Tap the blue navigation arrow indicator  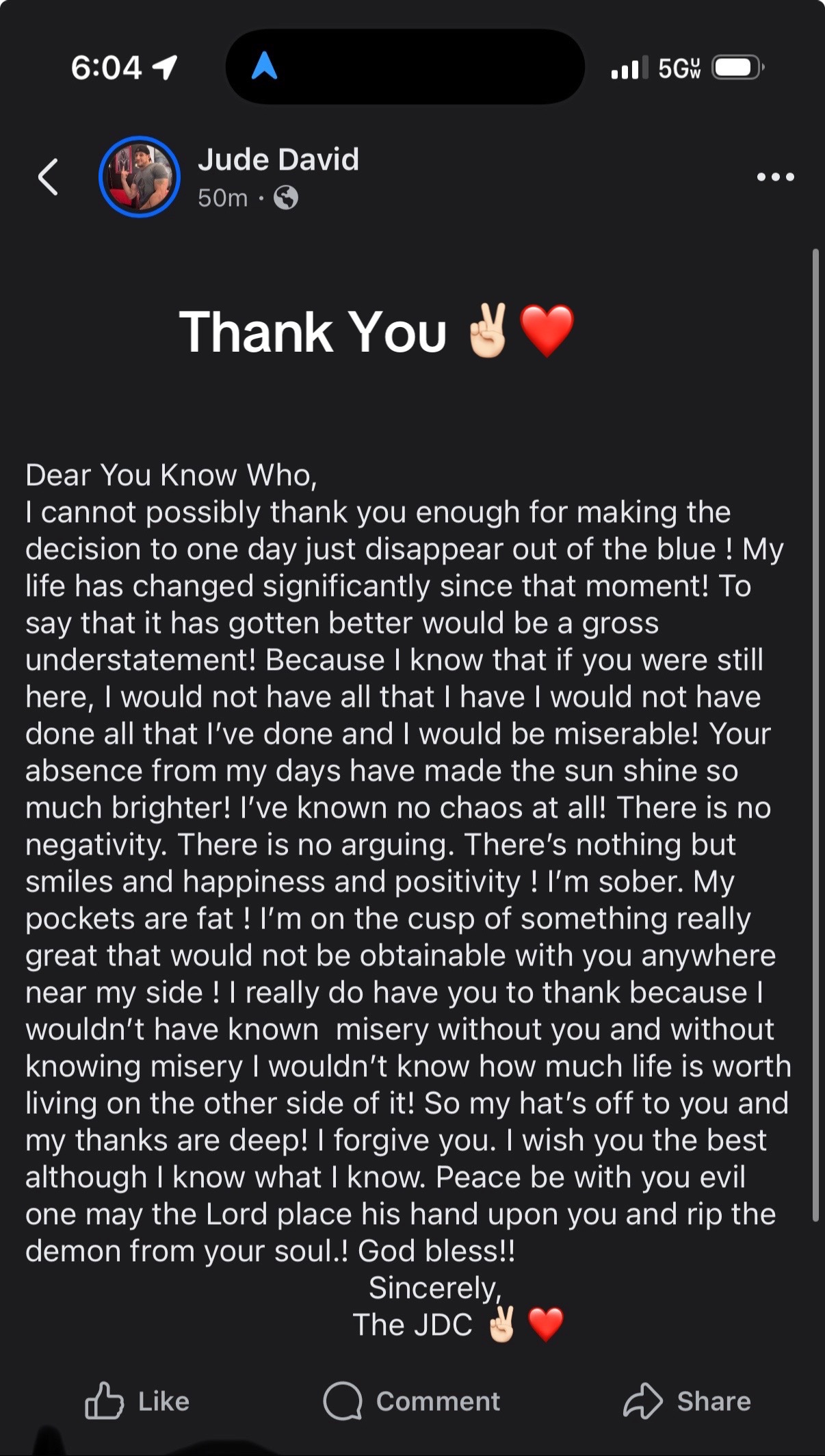(265, 66)
